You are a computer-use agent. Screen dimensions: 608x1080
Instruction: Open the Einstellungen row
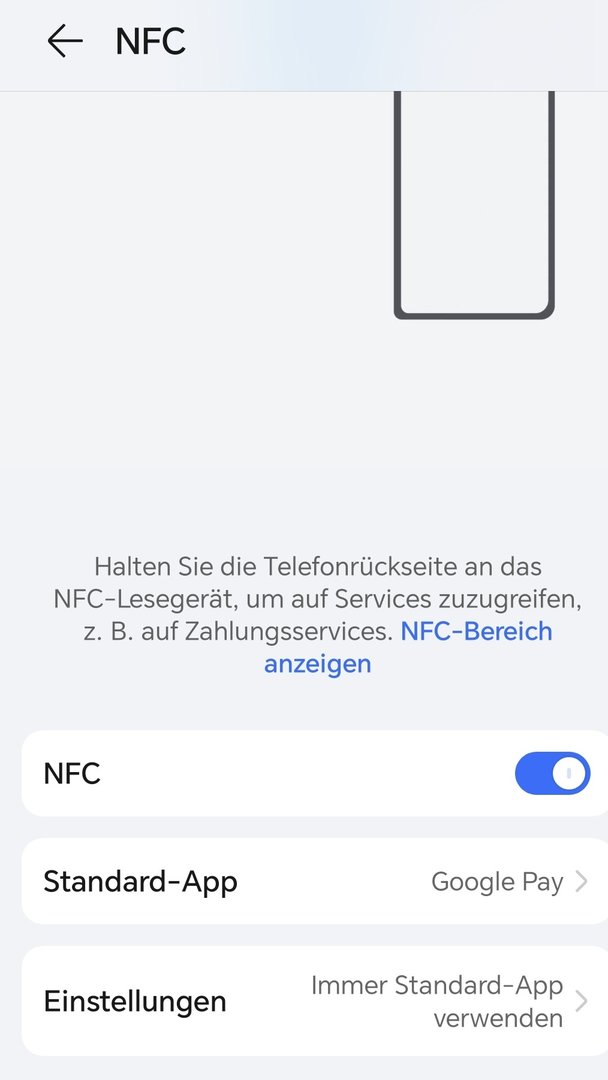point(315,1001)
